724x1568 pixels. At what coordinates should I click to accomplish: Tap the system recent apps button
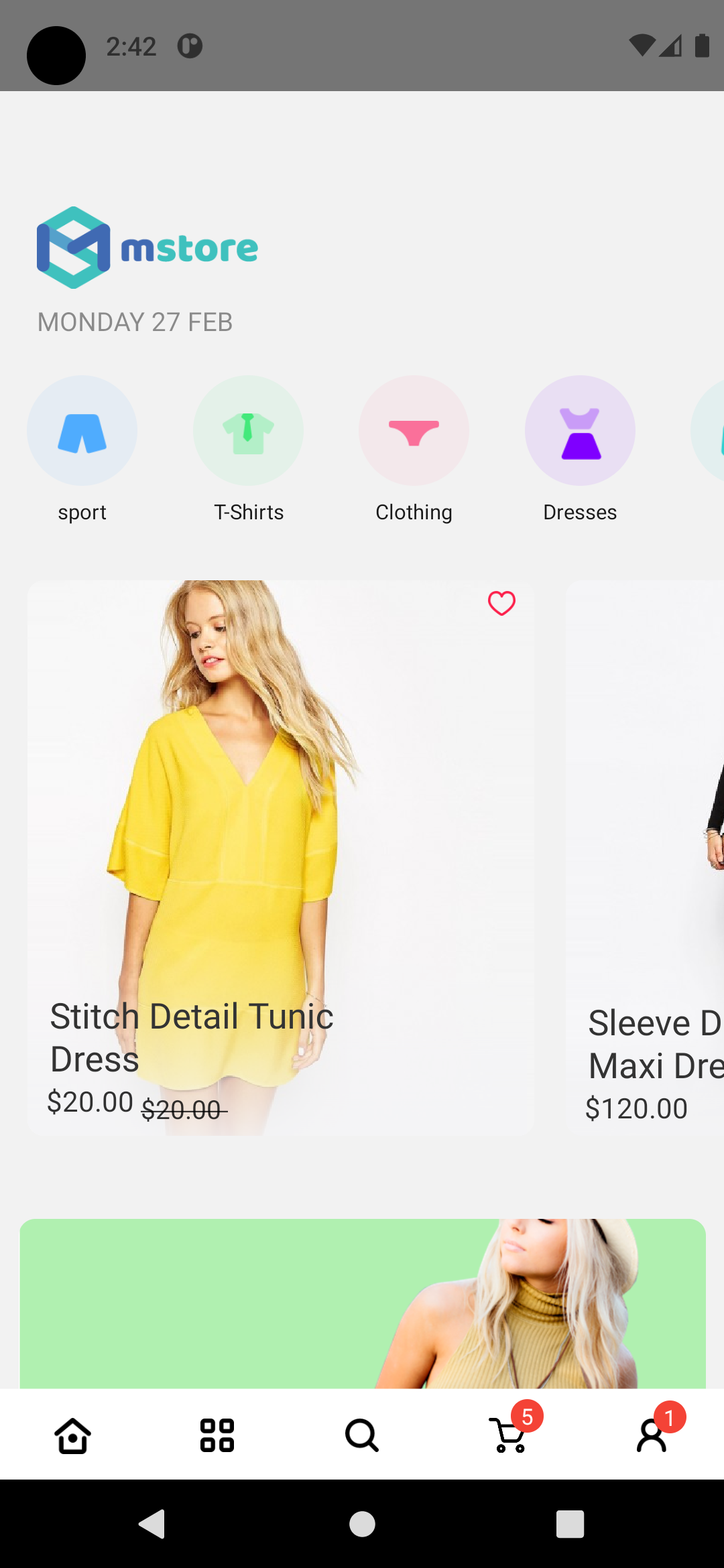coord(570,1524)
